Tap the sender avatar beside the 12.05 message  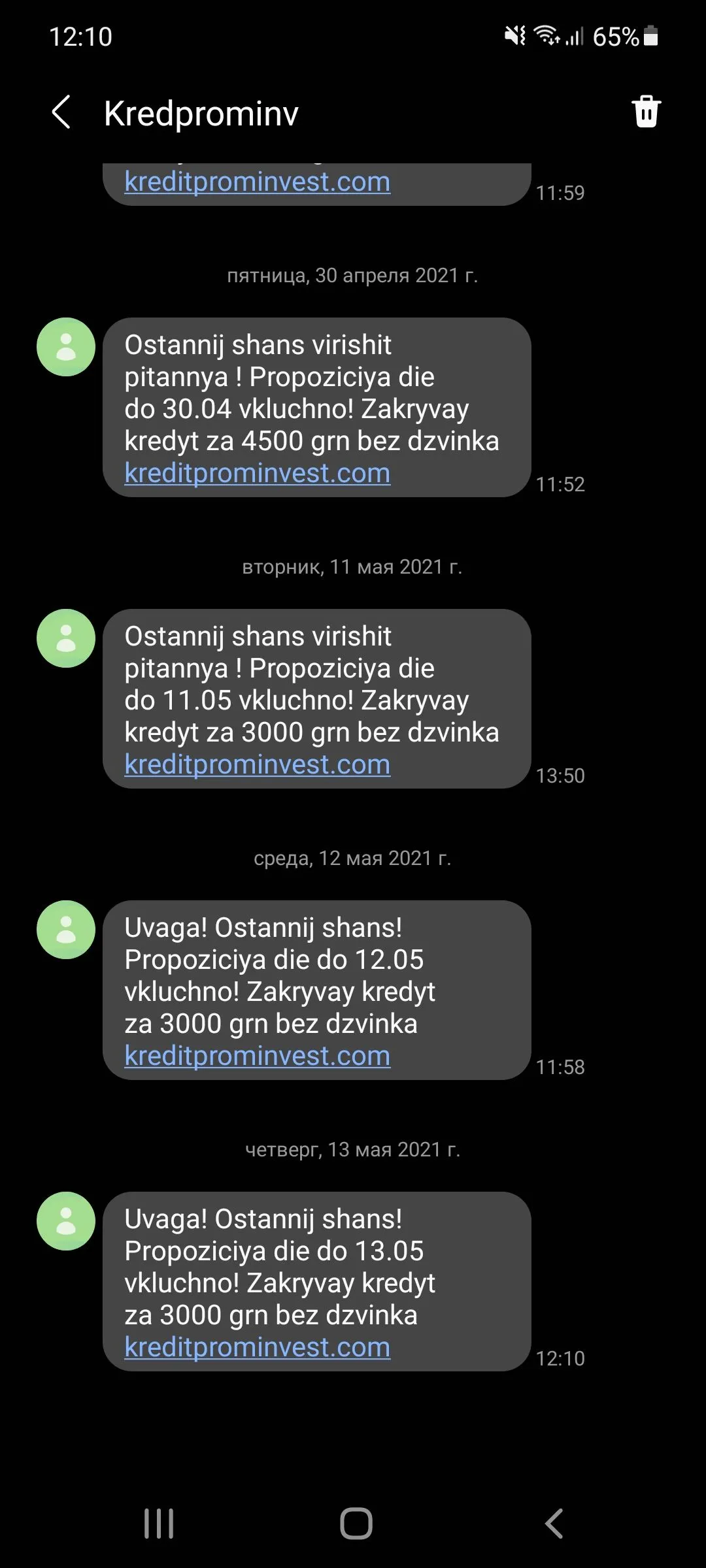pyautogui.click(x=66, y=930)
